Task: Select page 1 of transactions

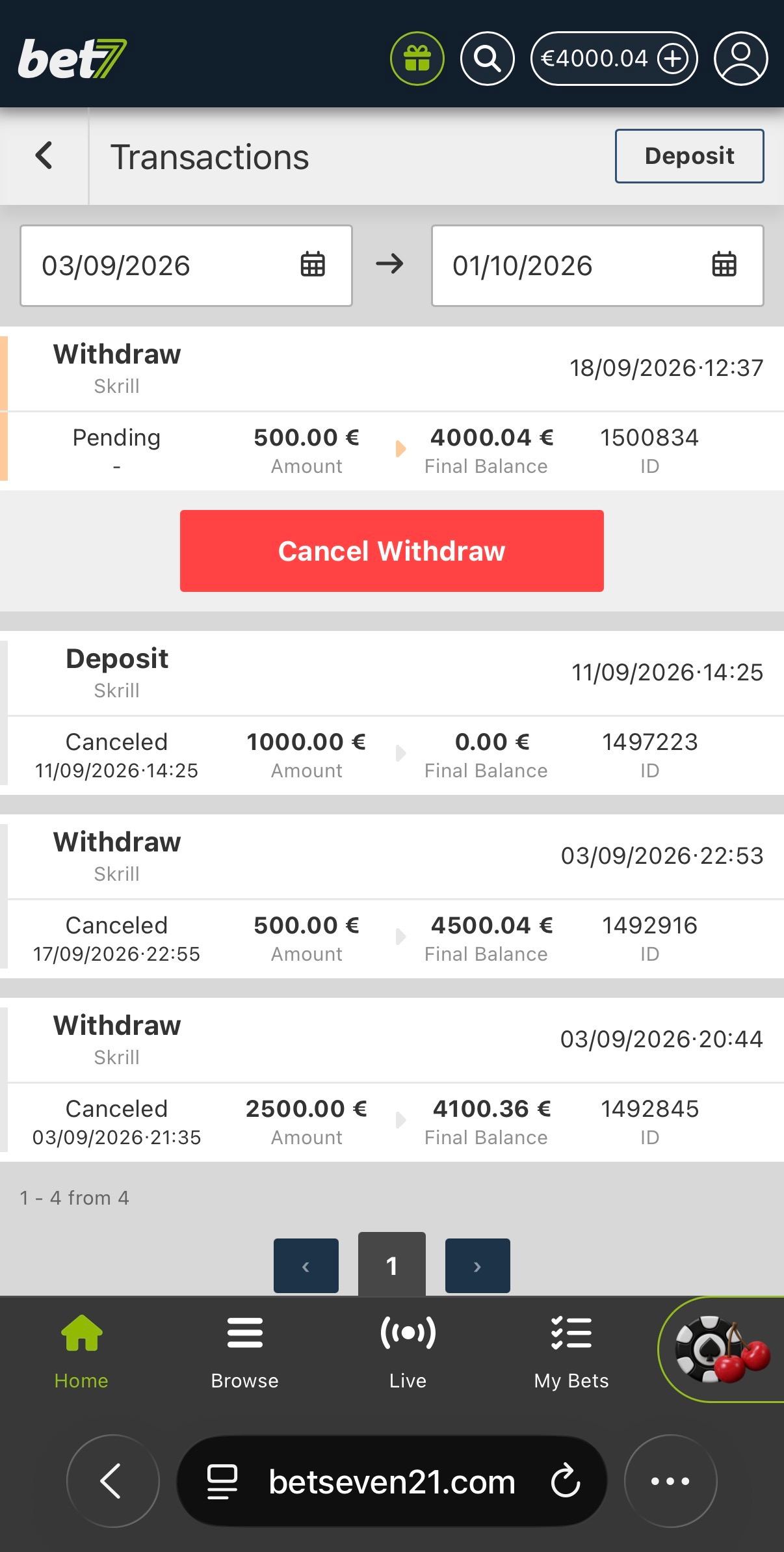Action: [x=392, y=1264]
